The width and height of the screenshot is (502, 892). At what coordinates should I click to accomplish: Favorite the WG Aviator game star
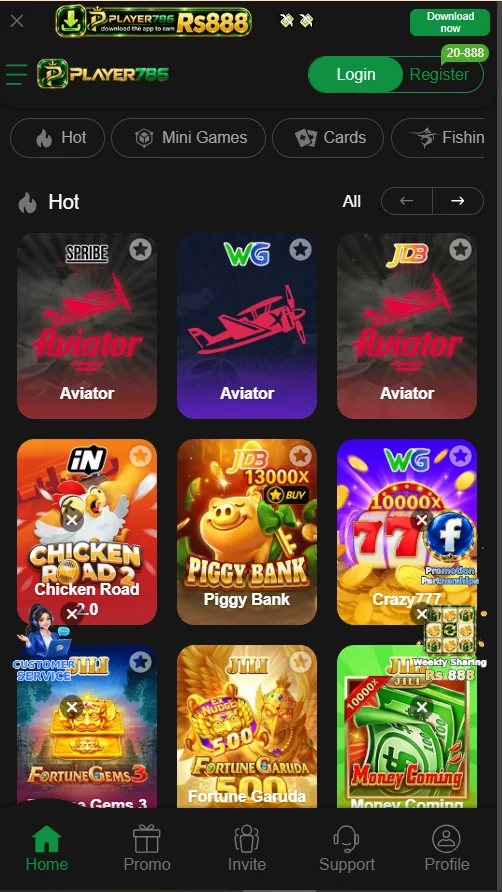pyautogui.click(x=301, y=249)
